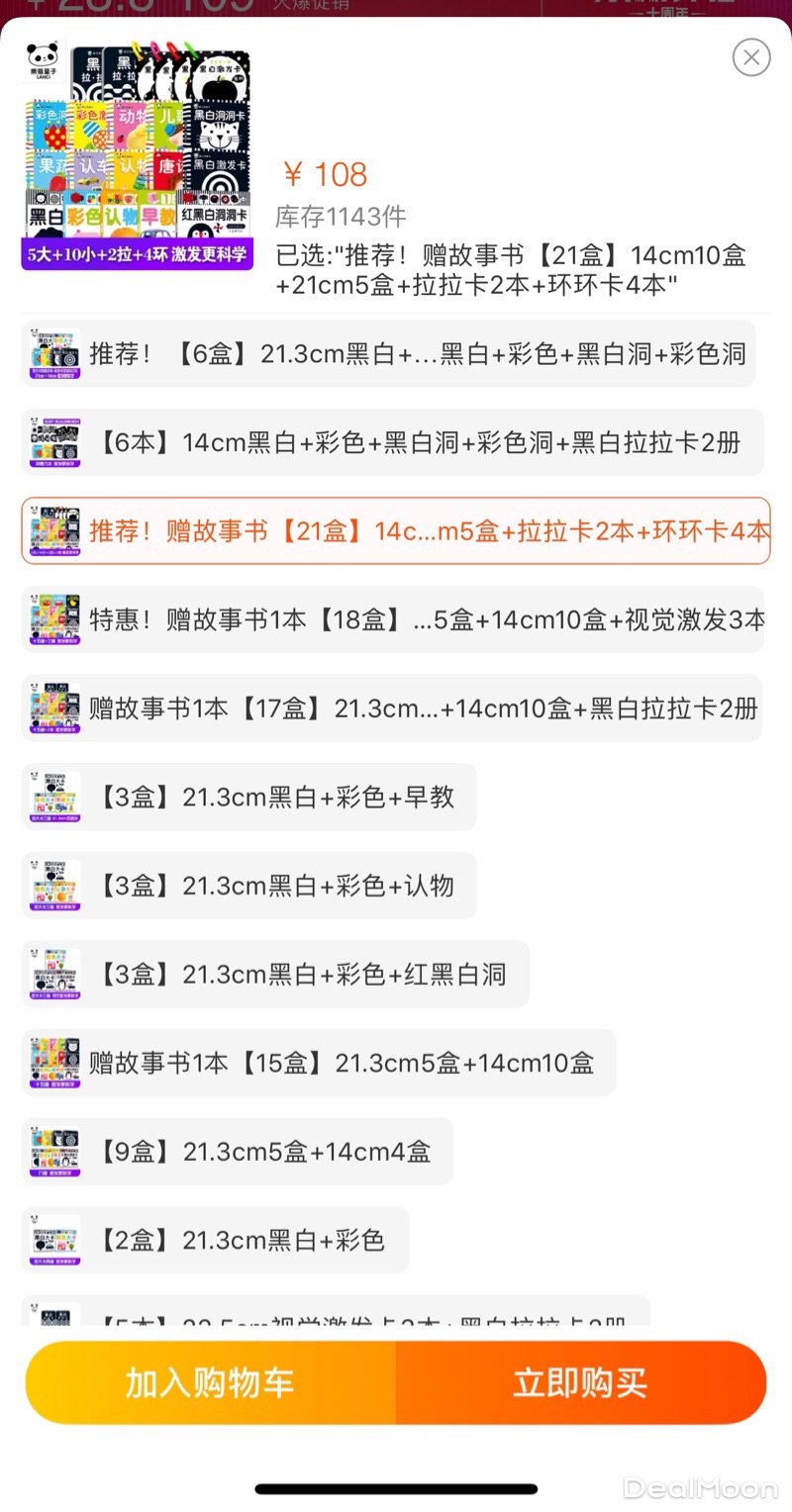Choose 赠故事书1本【15盒】 option

pyautogui.click(x=318, y=1063)
